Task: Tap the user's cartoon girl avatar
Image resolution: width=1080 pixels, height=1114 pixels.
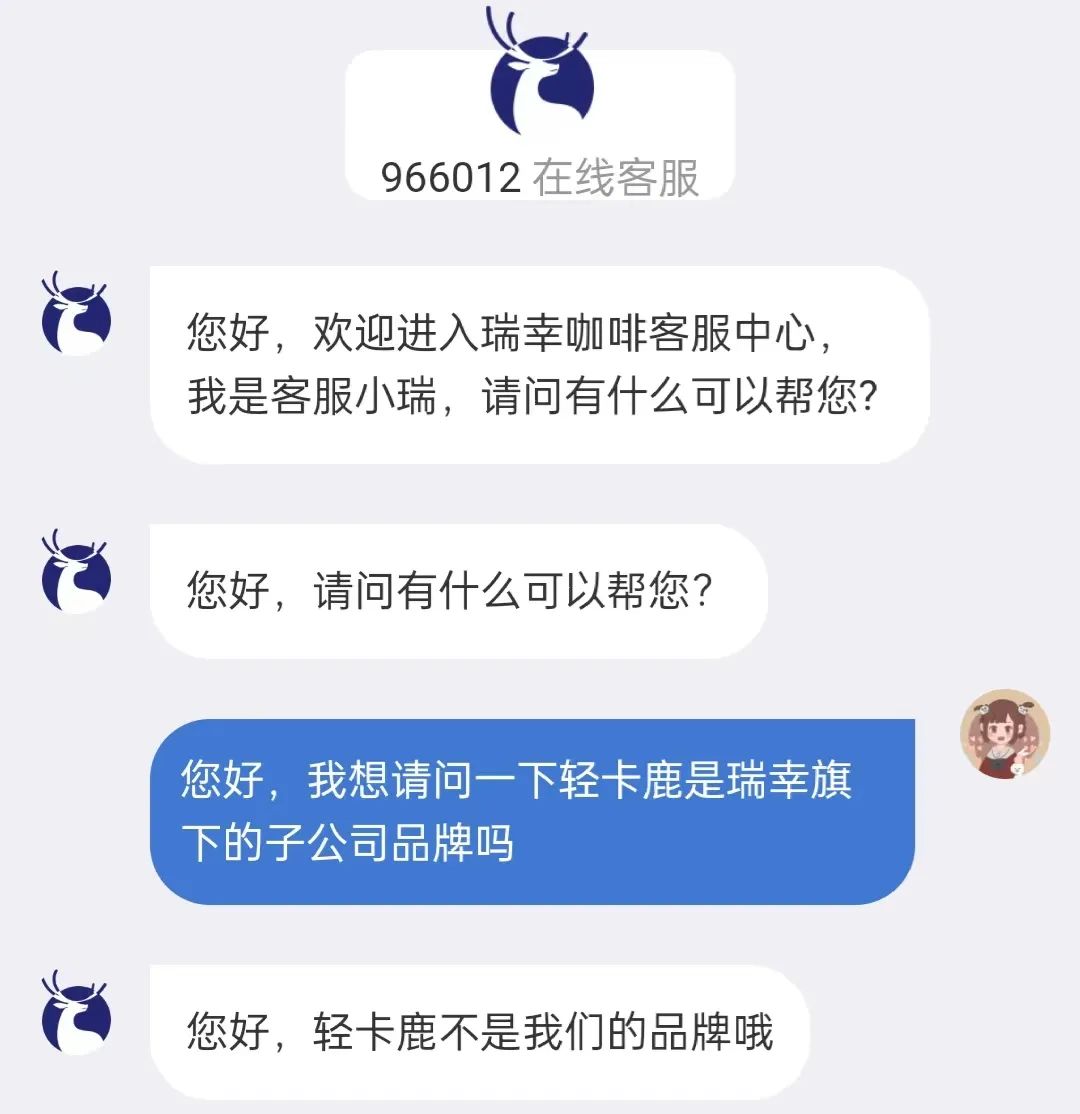Action: point(1004,735)
